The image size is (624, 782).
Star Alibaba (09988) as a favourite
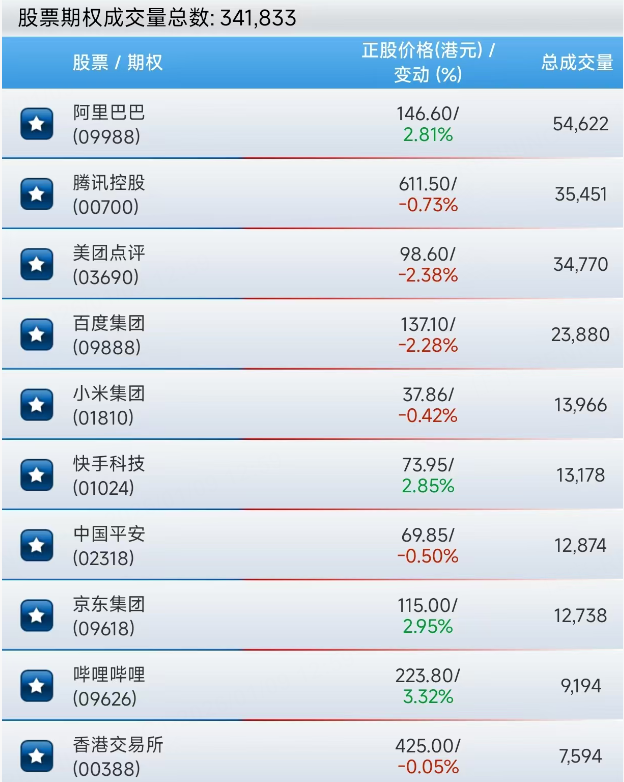point(37,124)
